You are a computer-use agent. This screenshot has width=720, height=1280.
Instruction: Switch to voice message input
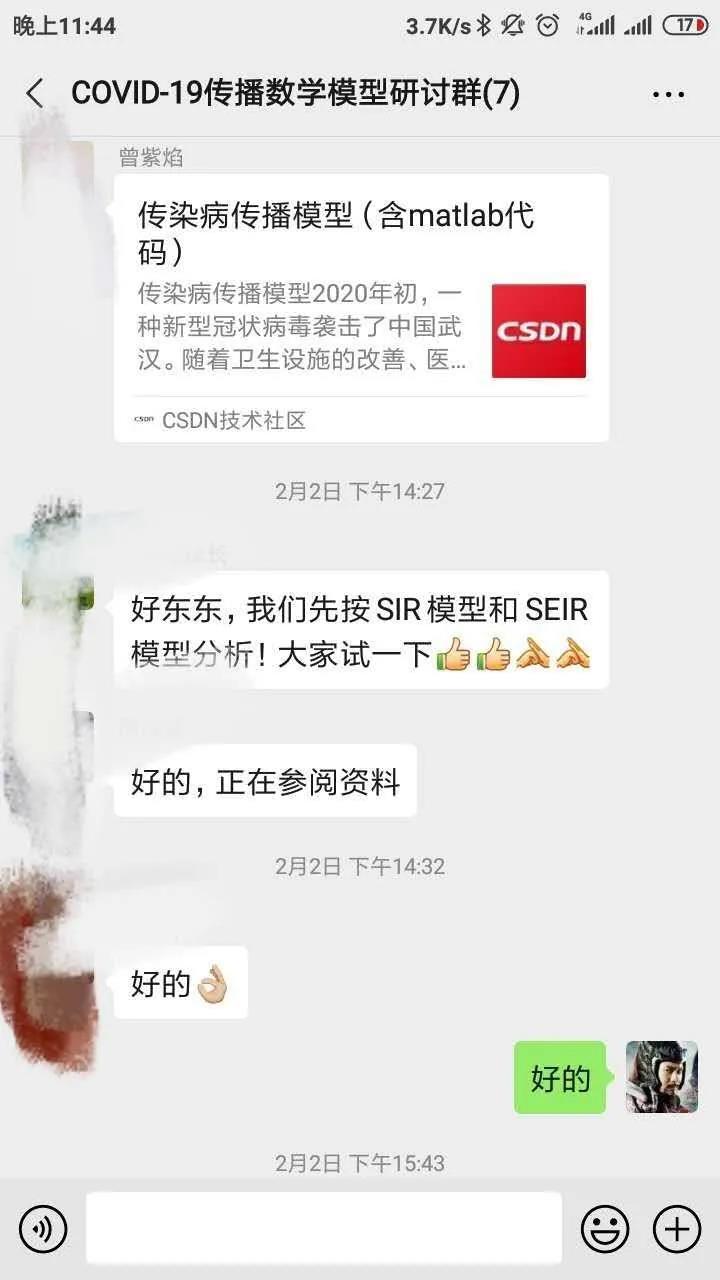(43, 1228)
